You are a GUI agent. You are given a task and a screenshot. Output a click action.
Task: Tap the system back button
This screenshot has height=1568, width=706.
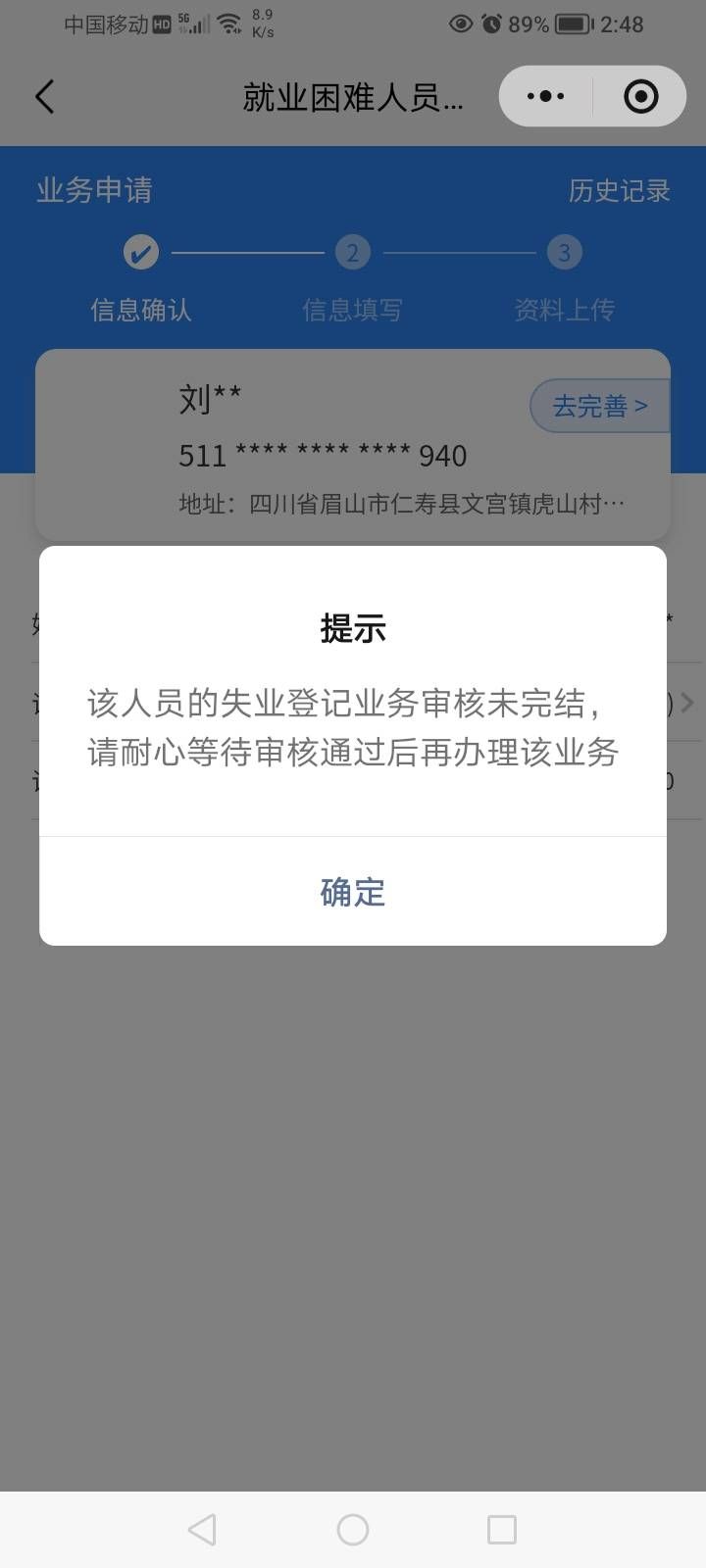click(202, 1529)
